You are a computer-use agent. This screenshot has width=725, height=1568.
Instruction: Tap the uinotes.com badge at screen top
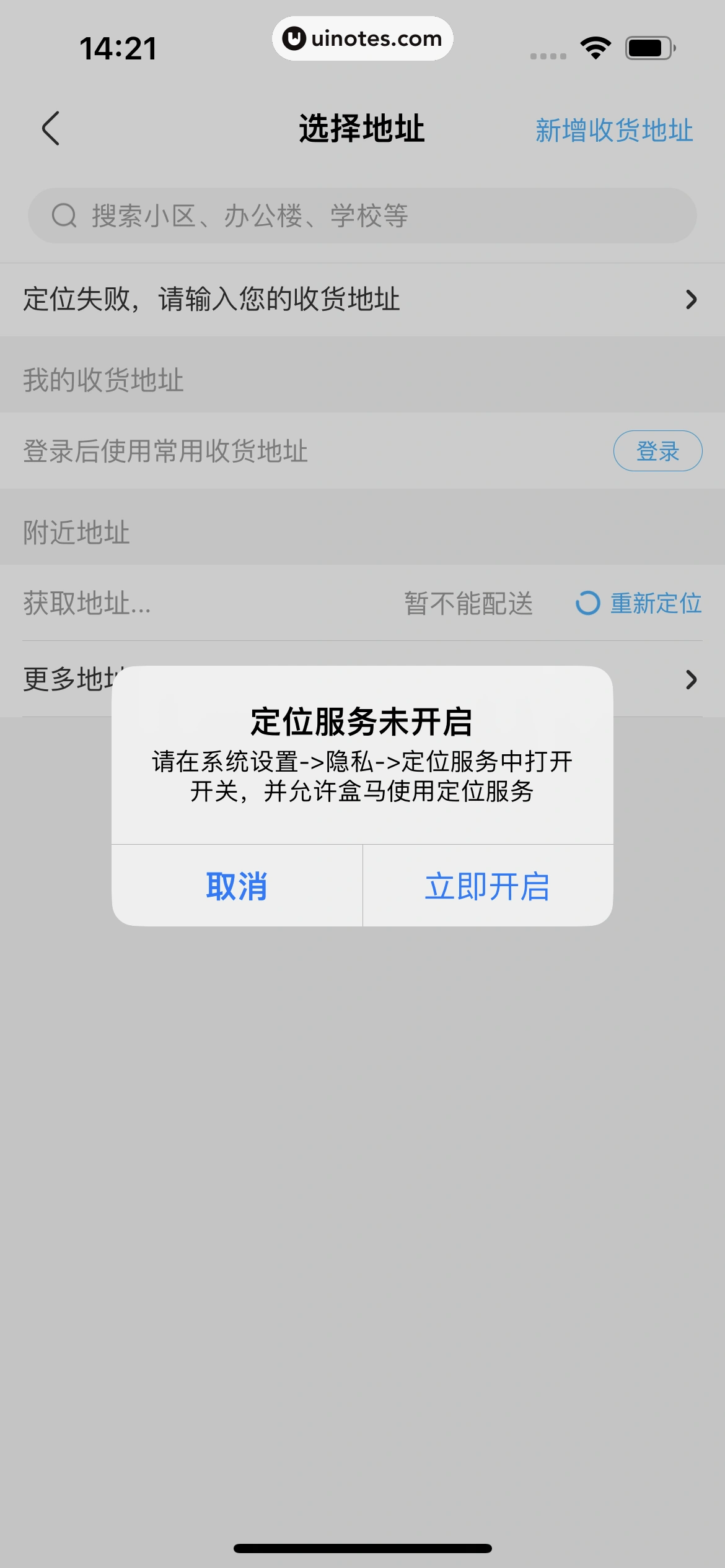pyautogui.click(x=362, y=38)
